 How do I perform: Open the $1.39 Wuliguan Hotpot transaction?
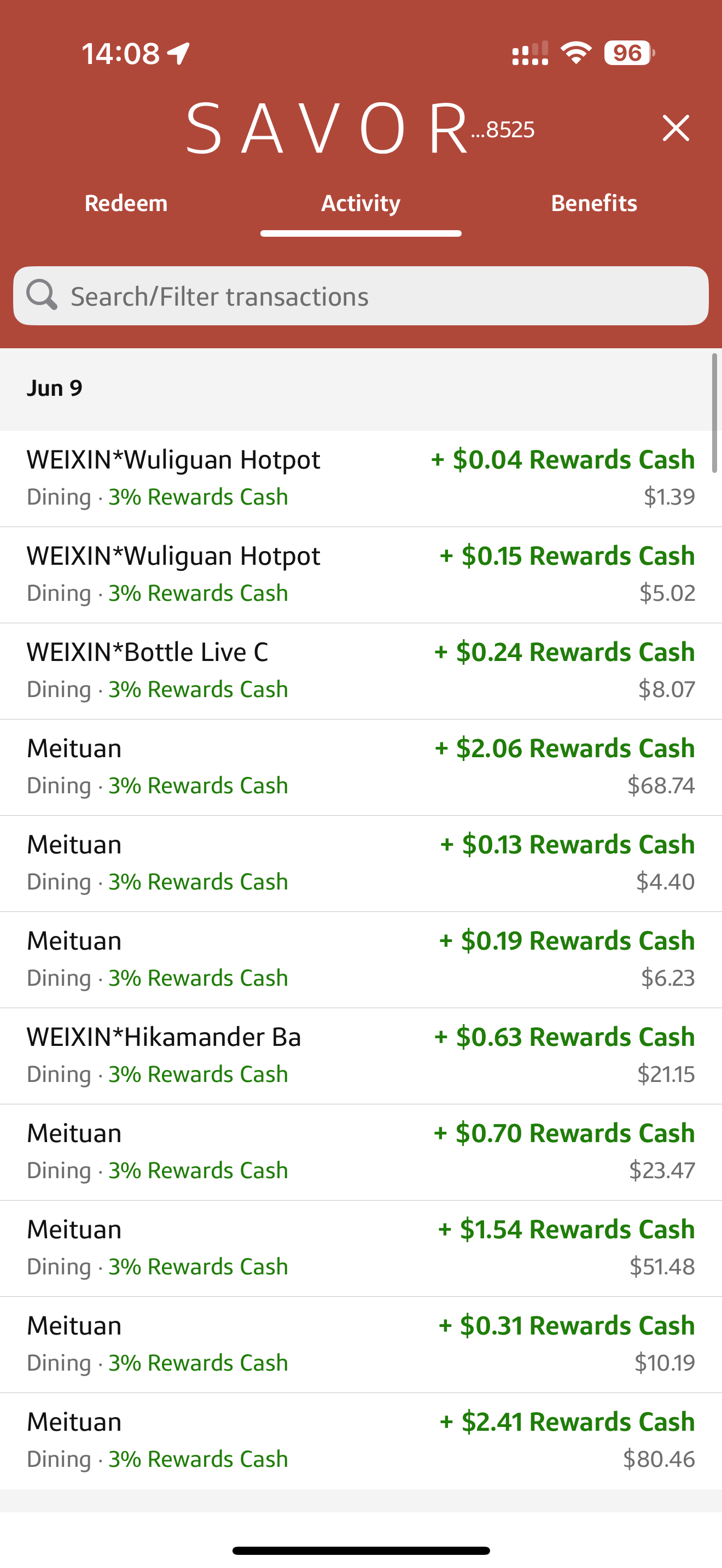point(361,479)
